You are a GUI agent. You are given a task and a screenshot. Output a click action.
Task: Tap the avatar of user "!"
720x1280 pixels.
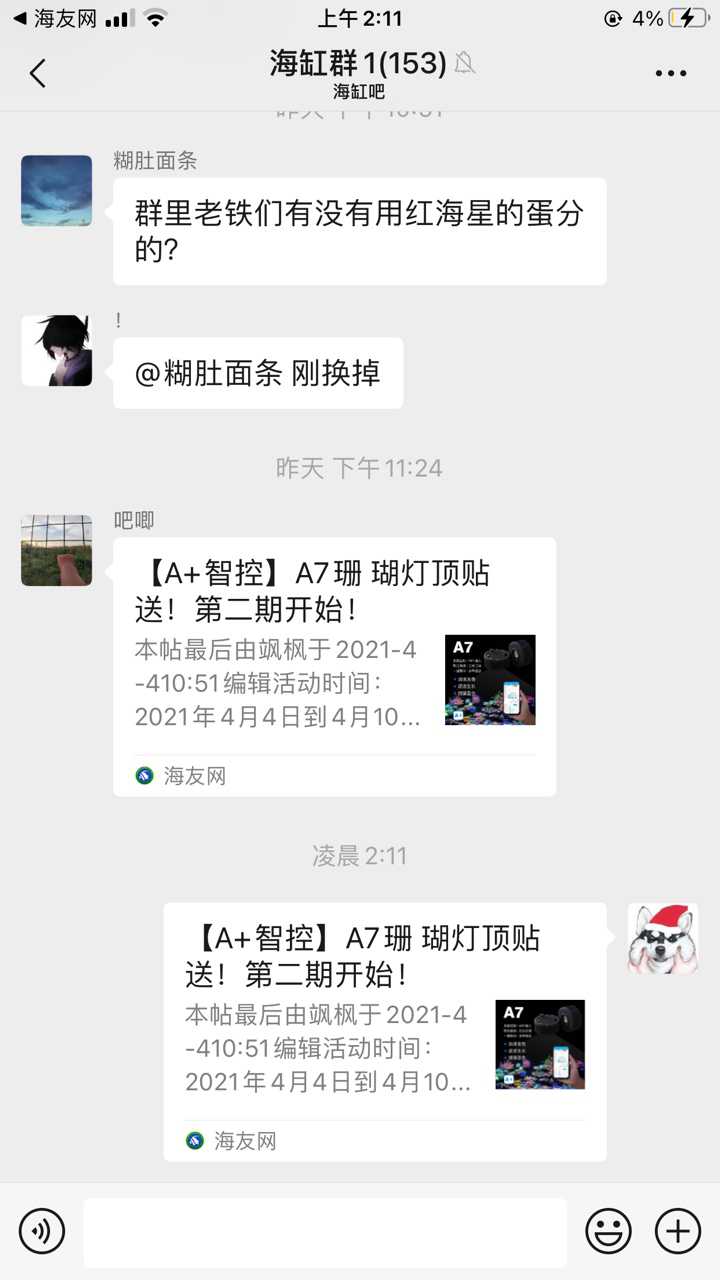(56, 351)
